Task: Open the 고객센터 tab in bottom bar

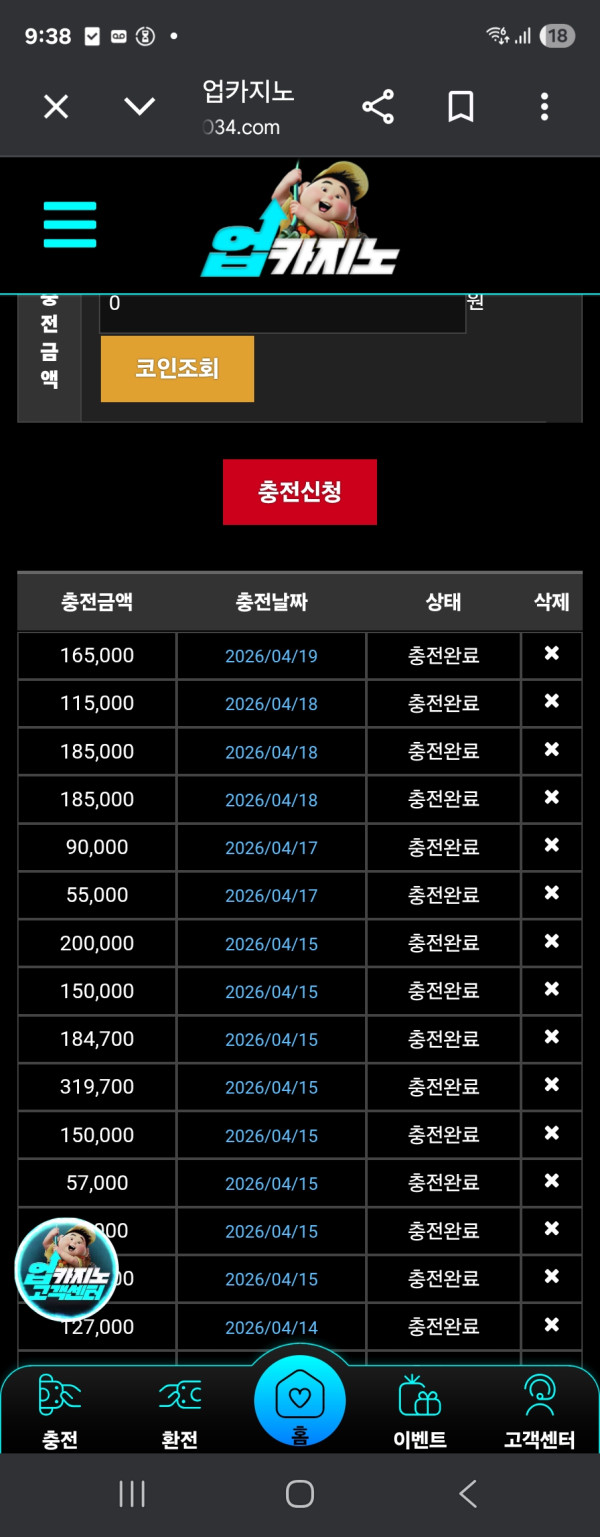Action: tap(540, 1412)
